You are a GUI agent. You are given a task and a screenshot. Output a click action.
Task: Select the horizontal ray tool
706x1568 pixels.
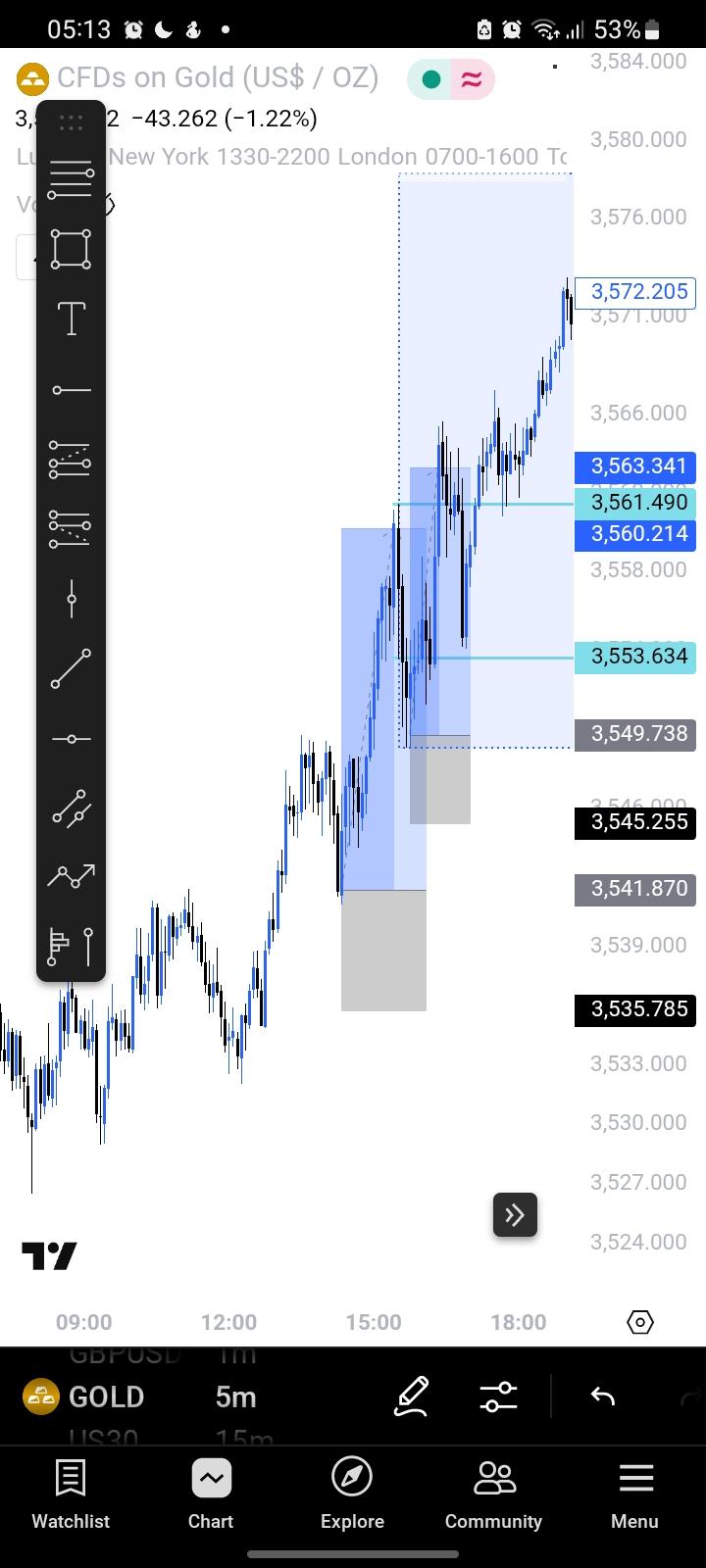[71, 390]
